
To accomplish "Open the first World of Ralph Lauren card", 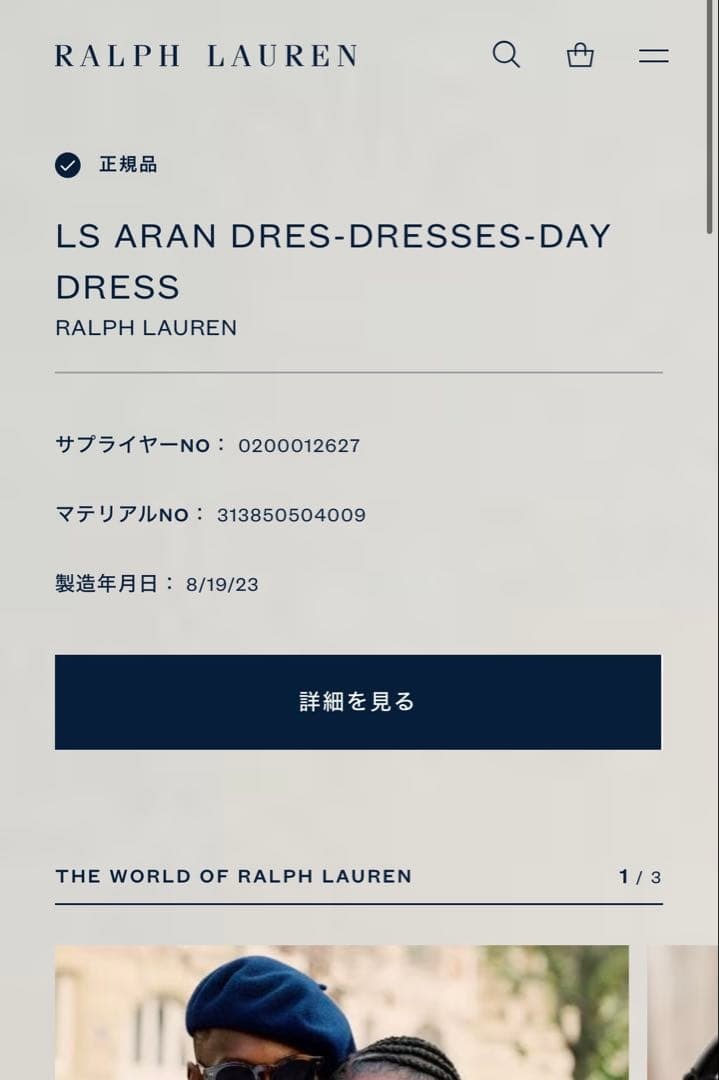I will (341, 1012).
